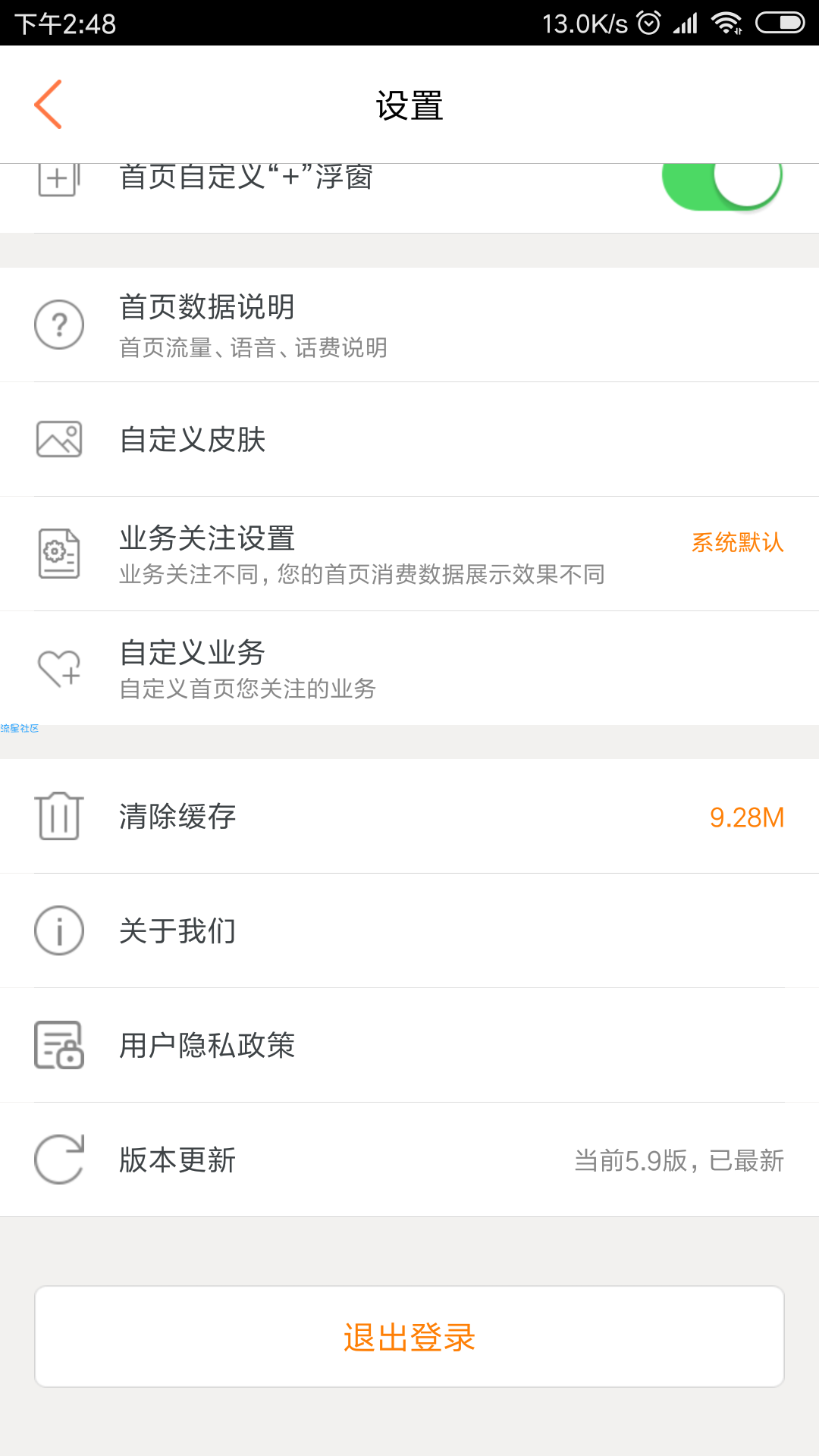Tap the 退出登录 button
This screenshot has width=819, height=1456.
[x=409, y=1336]
